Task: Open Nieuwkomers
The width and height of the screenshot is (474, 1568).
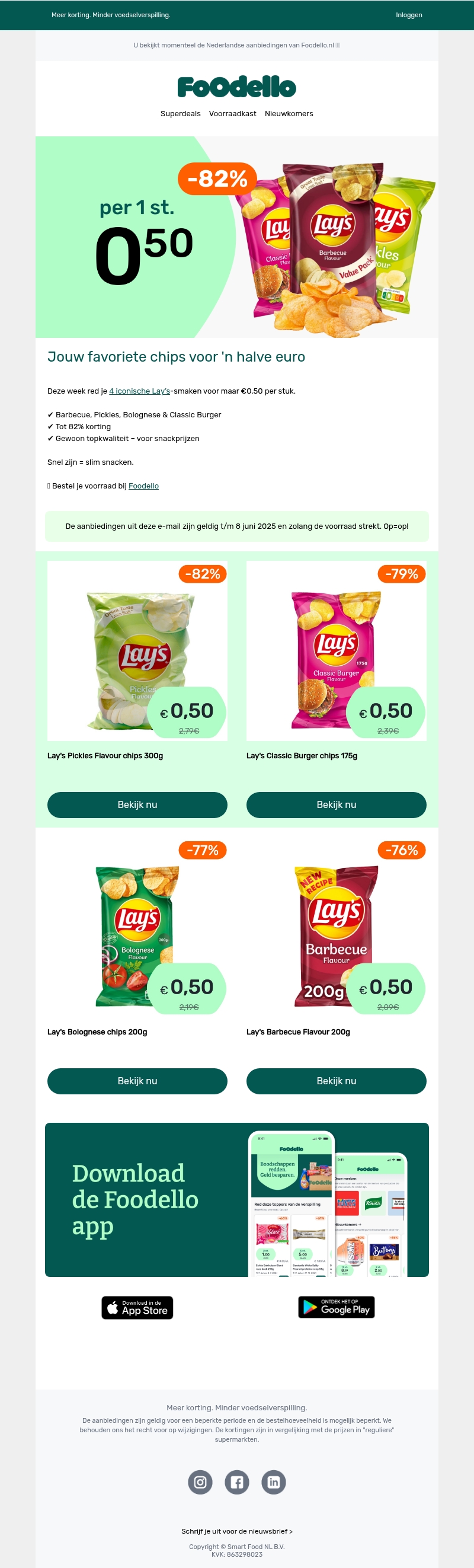Action: tap(289, 114)
